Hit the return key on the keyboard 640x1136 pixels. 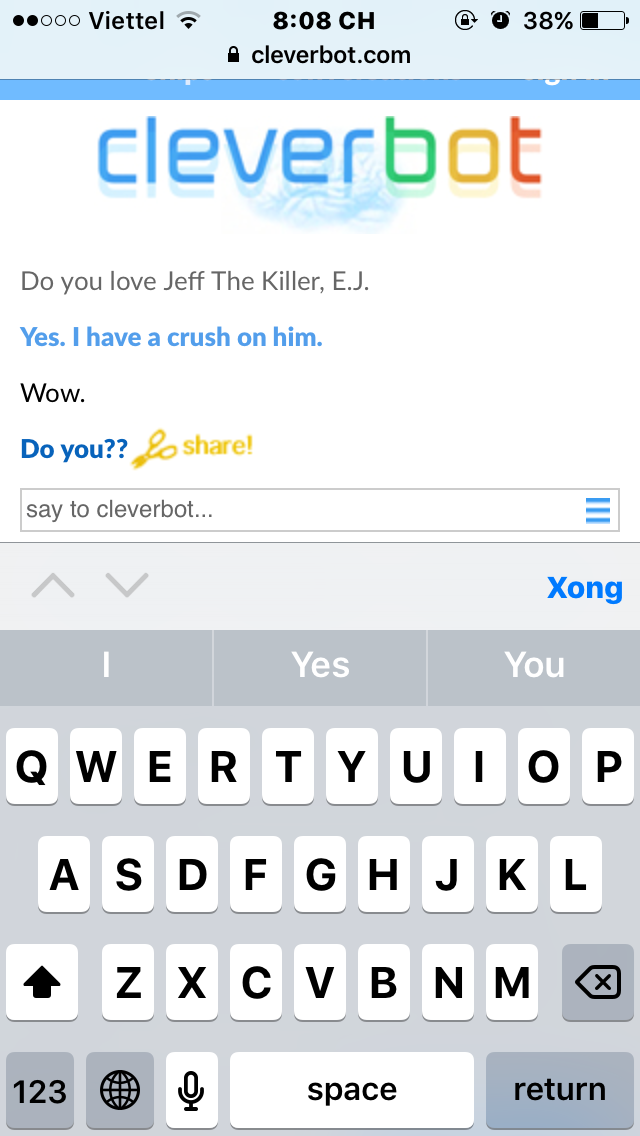[x=560, y=1089]
